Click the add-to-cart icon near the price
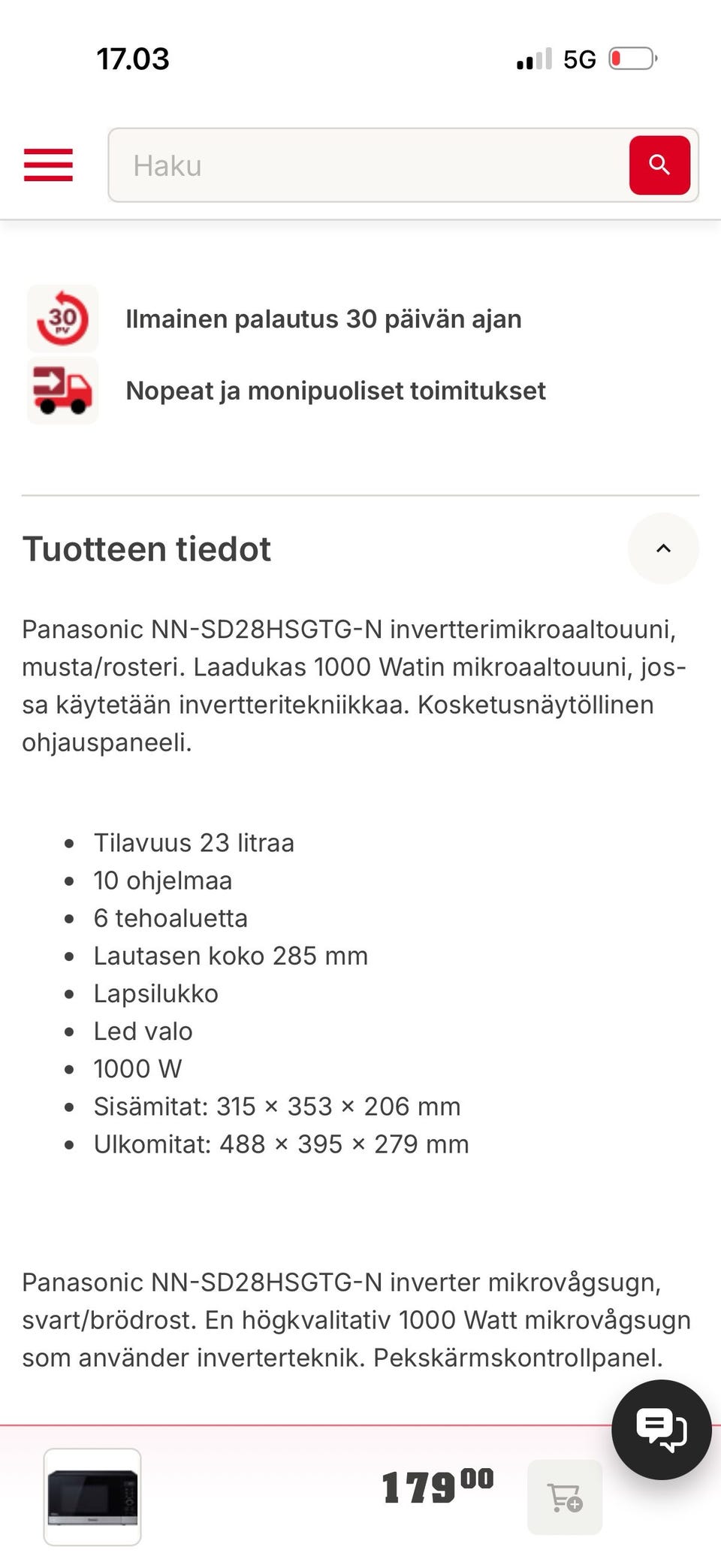 pos(564,1497)
